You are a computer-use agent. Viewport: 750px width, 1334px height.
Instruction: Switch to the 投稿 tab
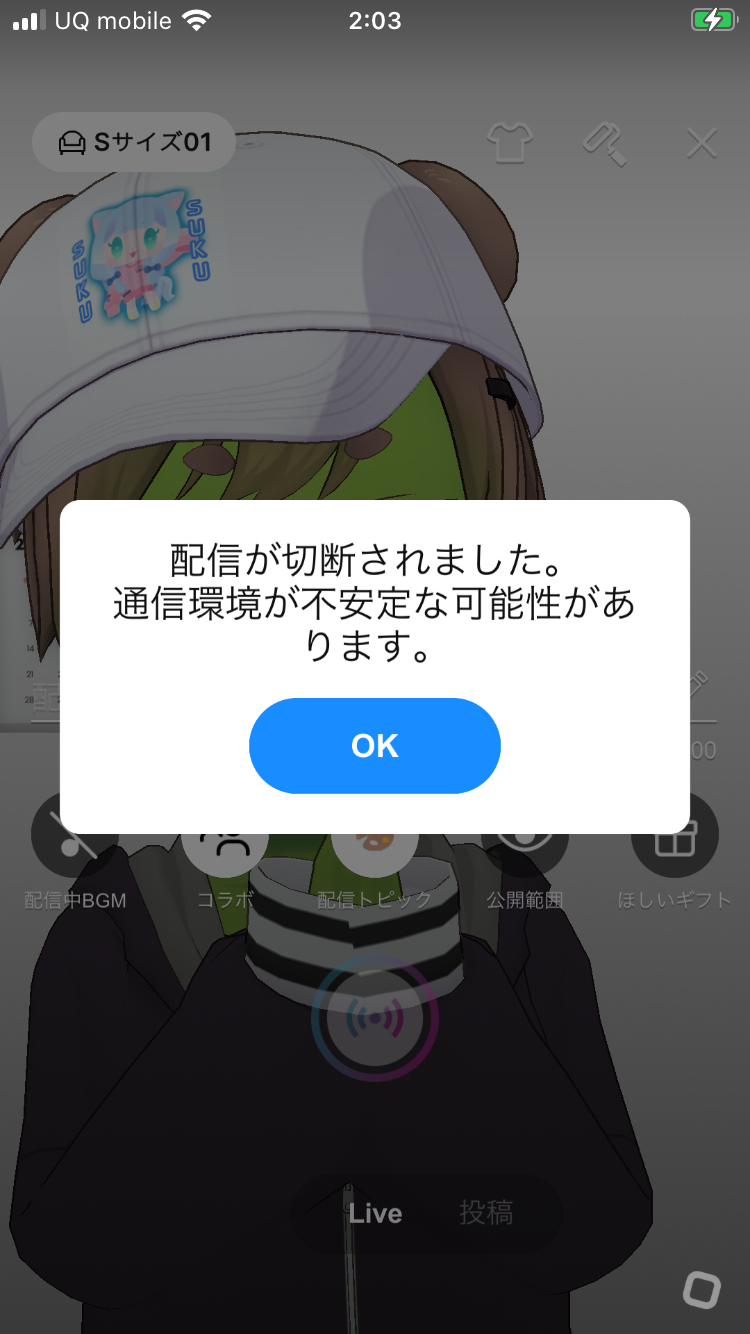pos(486,1213)
